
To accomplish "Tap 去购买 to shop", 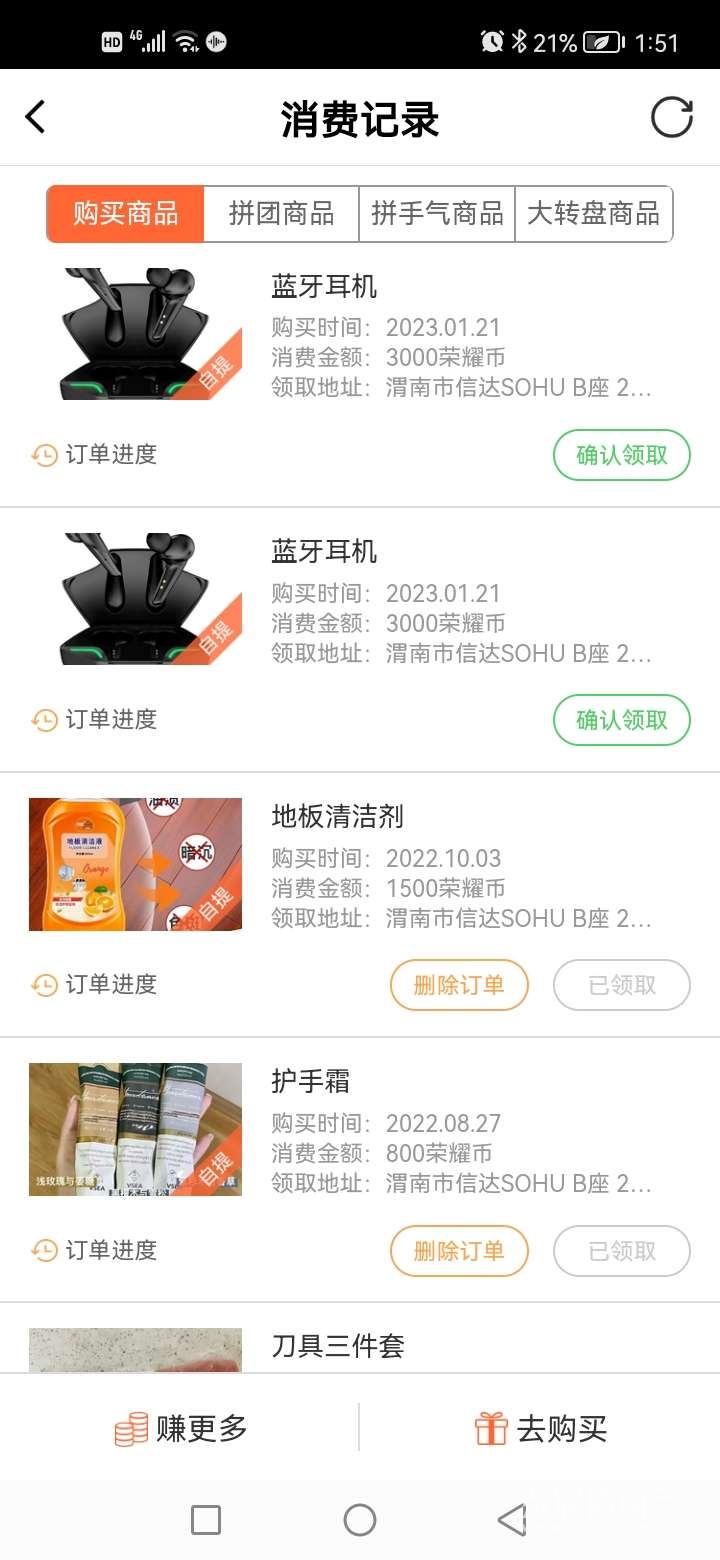I will [x=541, y=1429].
